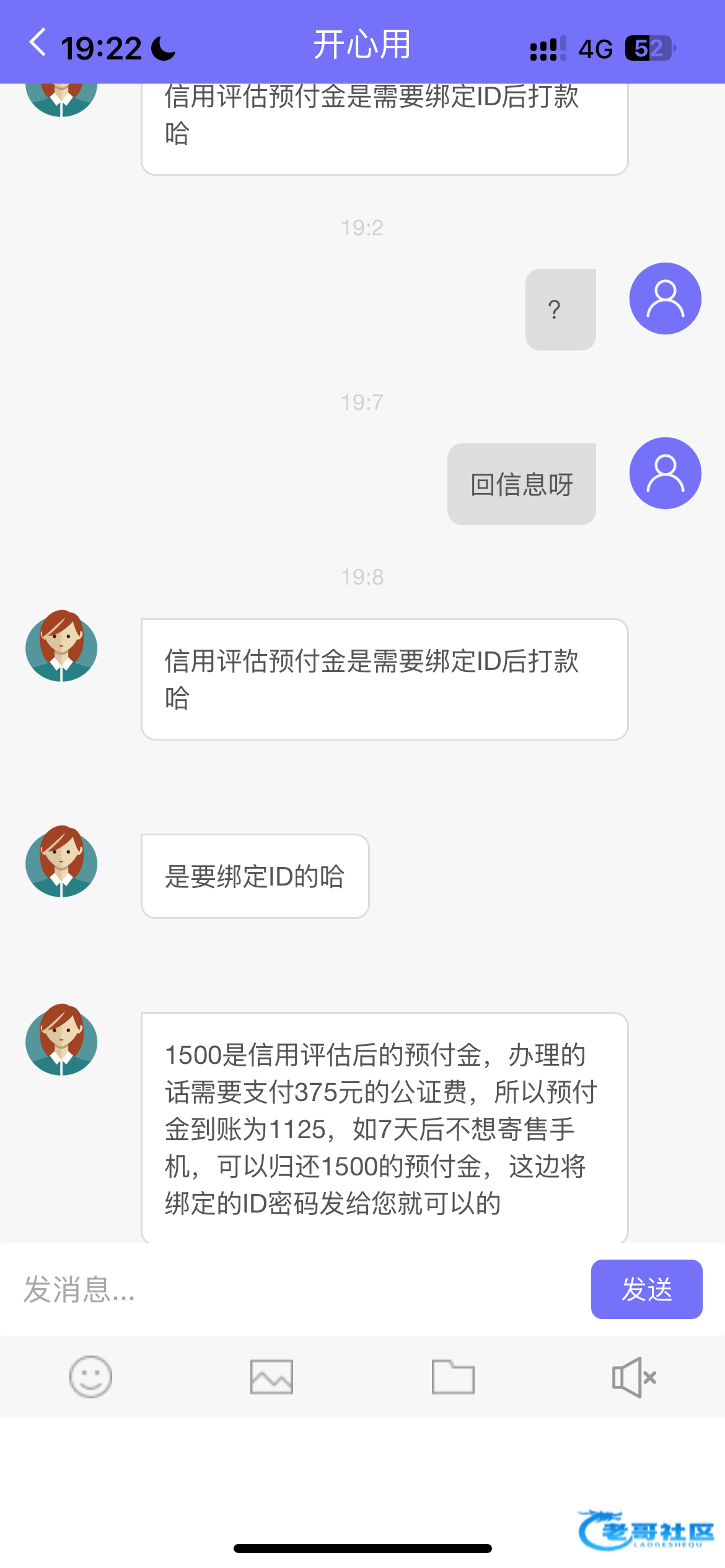Toggle the mute sound icon

(634, 1377)
